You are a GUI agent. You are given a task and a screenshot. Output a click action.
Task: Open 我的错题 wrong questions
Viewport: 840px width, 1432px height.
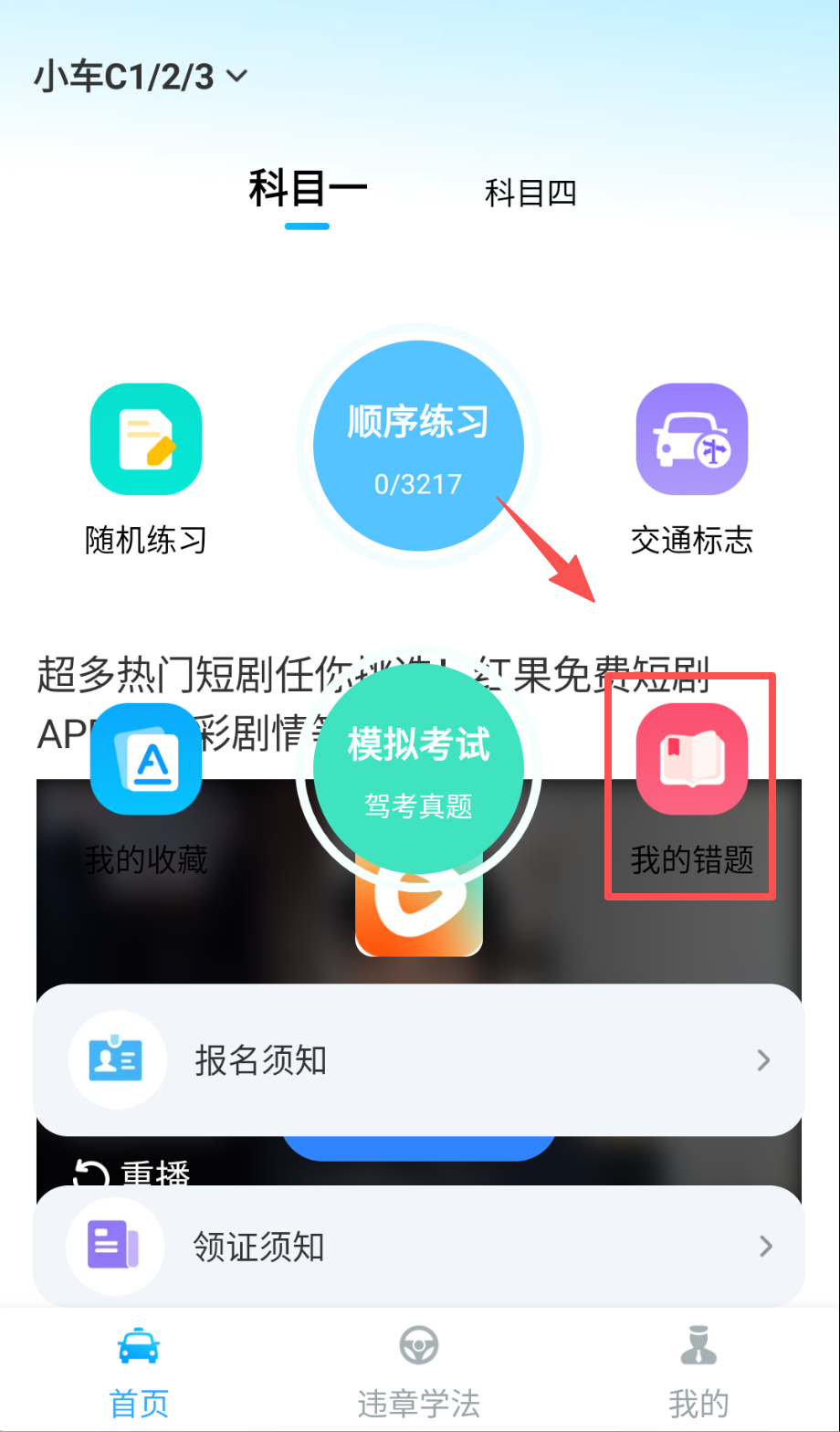click(691, 785)
